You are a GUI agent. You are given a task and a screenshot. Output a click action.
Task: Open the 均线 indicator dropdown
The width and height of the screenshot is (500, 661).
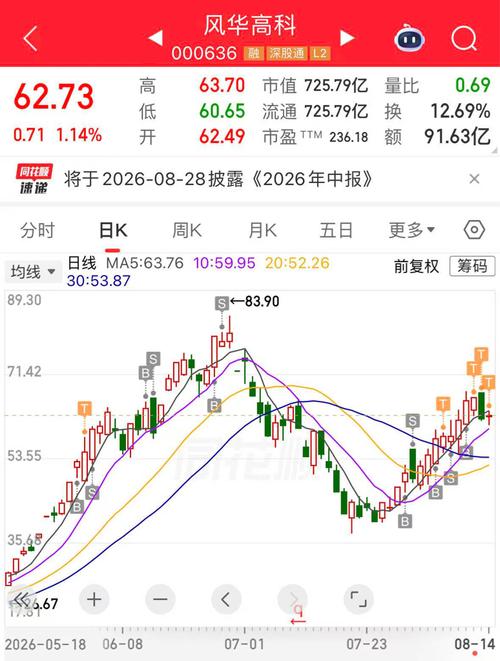pyautogui.click(x=33, y=271)
